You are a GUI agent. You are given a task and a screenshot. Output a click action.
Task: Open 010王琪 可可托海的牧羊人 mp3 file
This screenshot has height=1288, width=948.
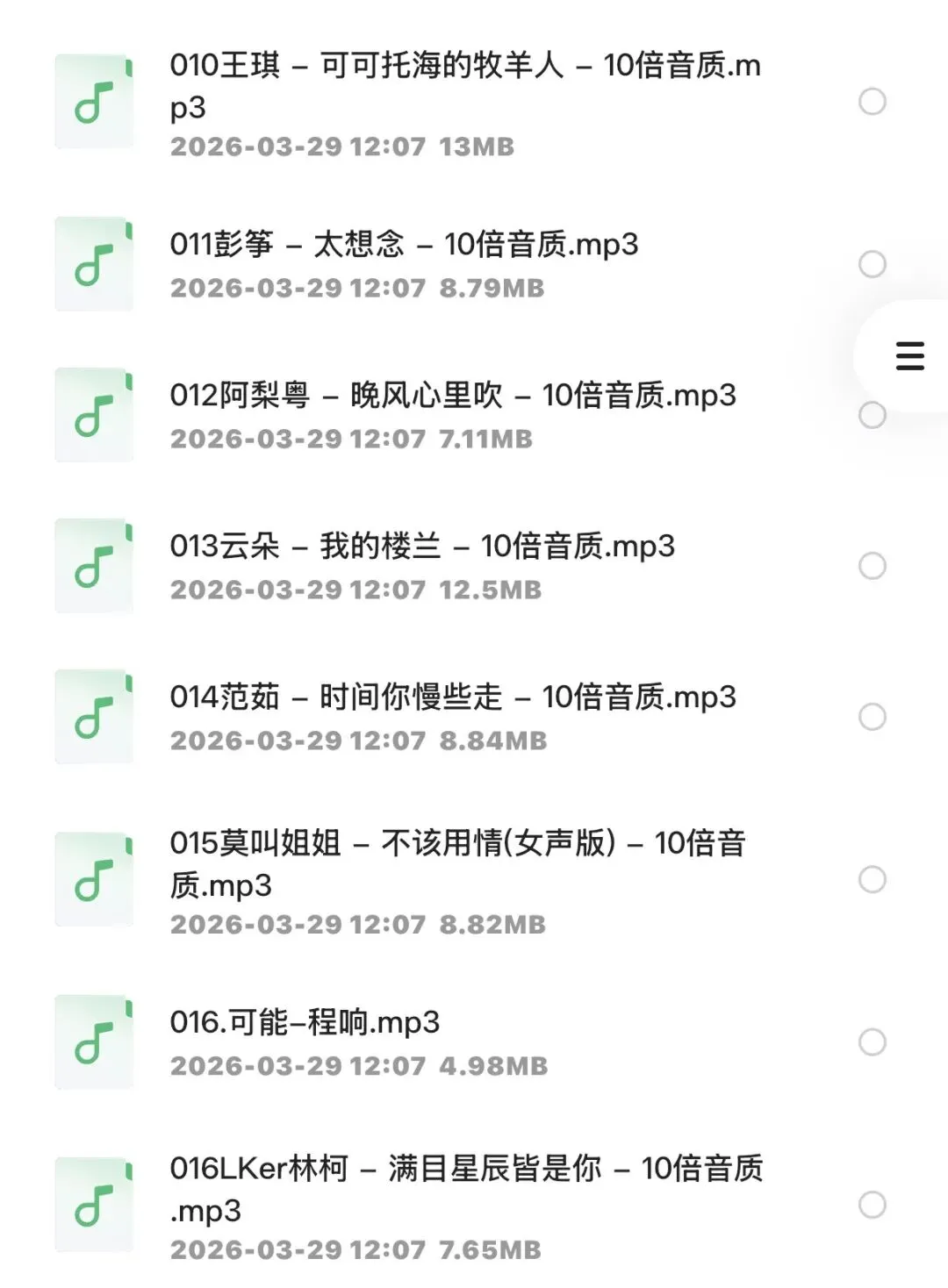click(465, 86)
